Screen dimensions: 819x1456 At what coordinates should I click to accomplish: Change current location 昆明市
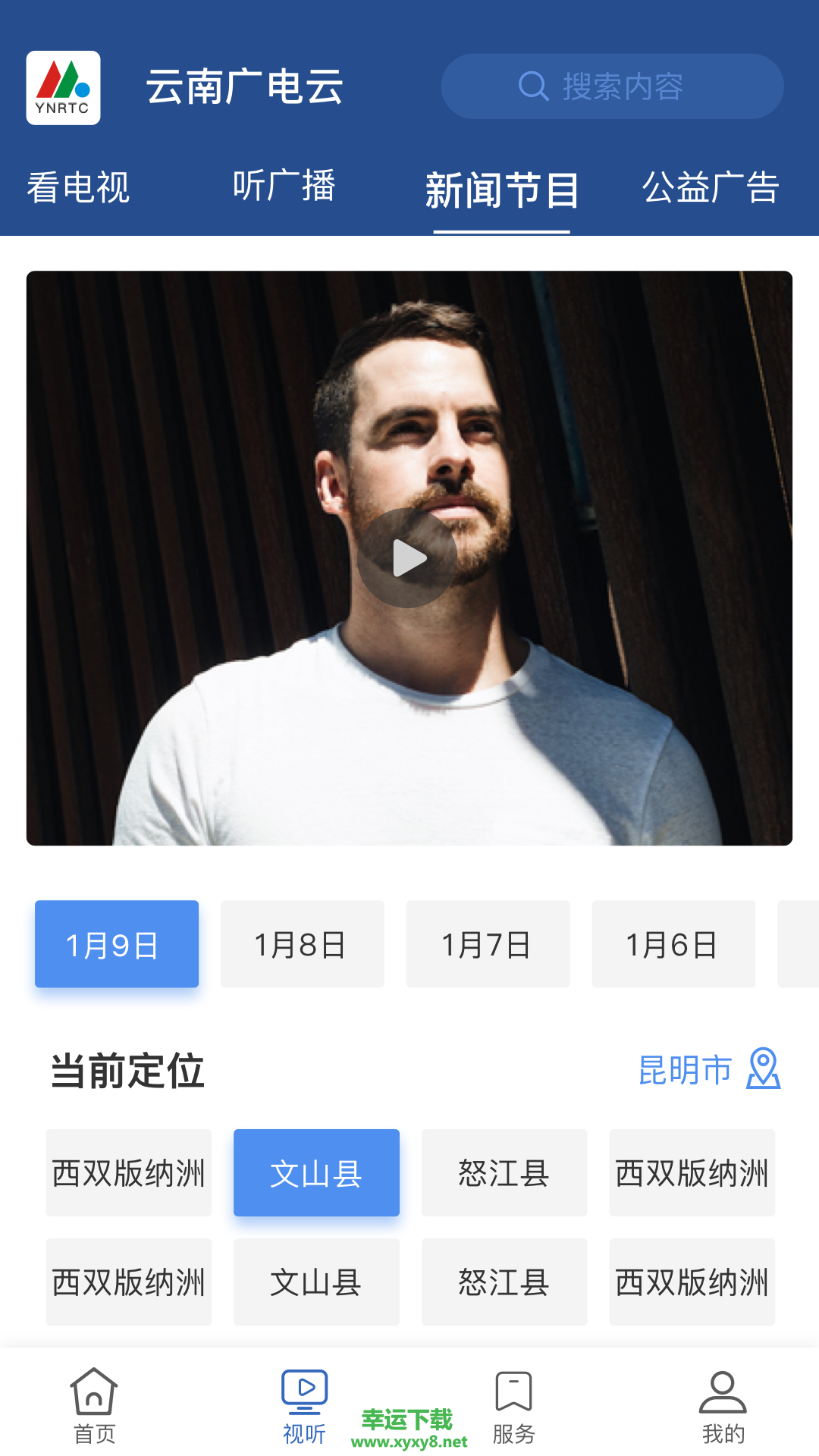click(x=708, y=1069)
